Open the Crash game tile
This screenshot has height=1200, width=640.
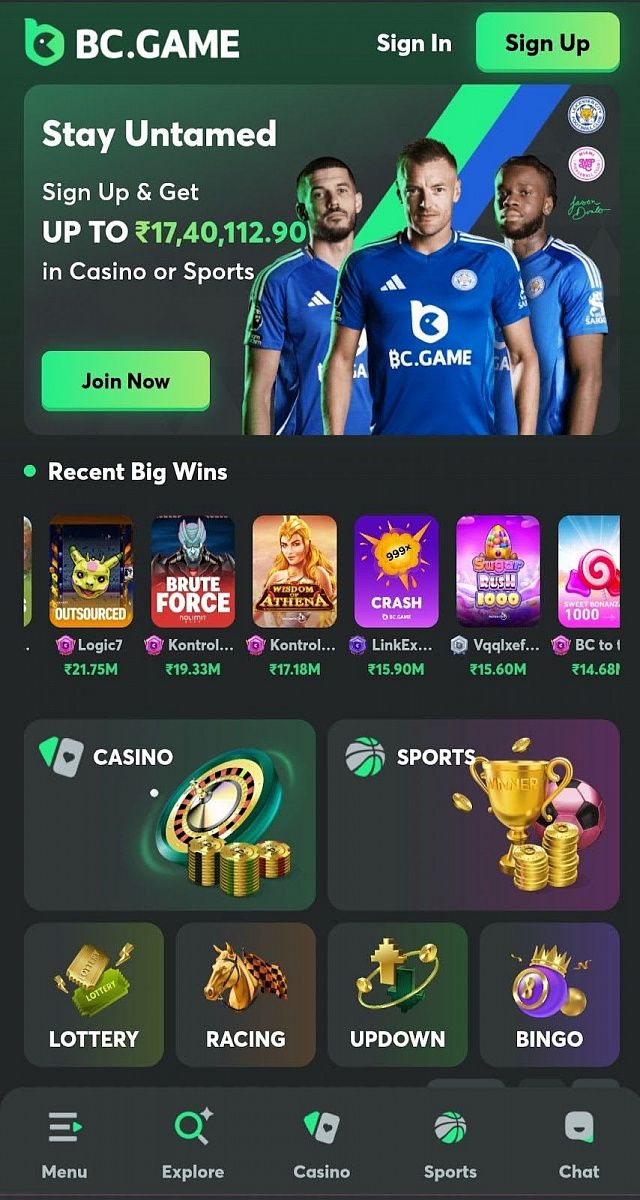coord(396,571)
